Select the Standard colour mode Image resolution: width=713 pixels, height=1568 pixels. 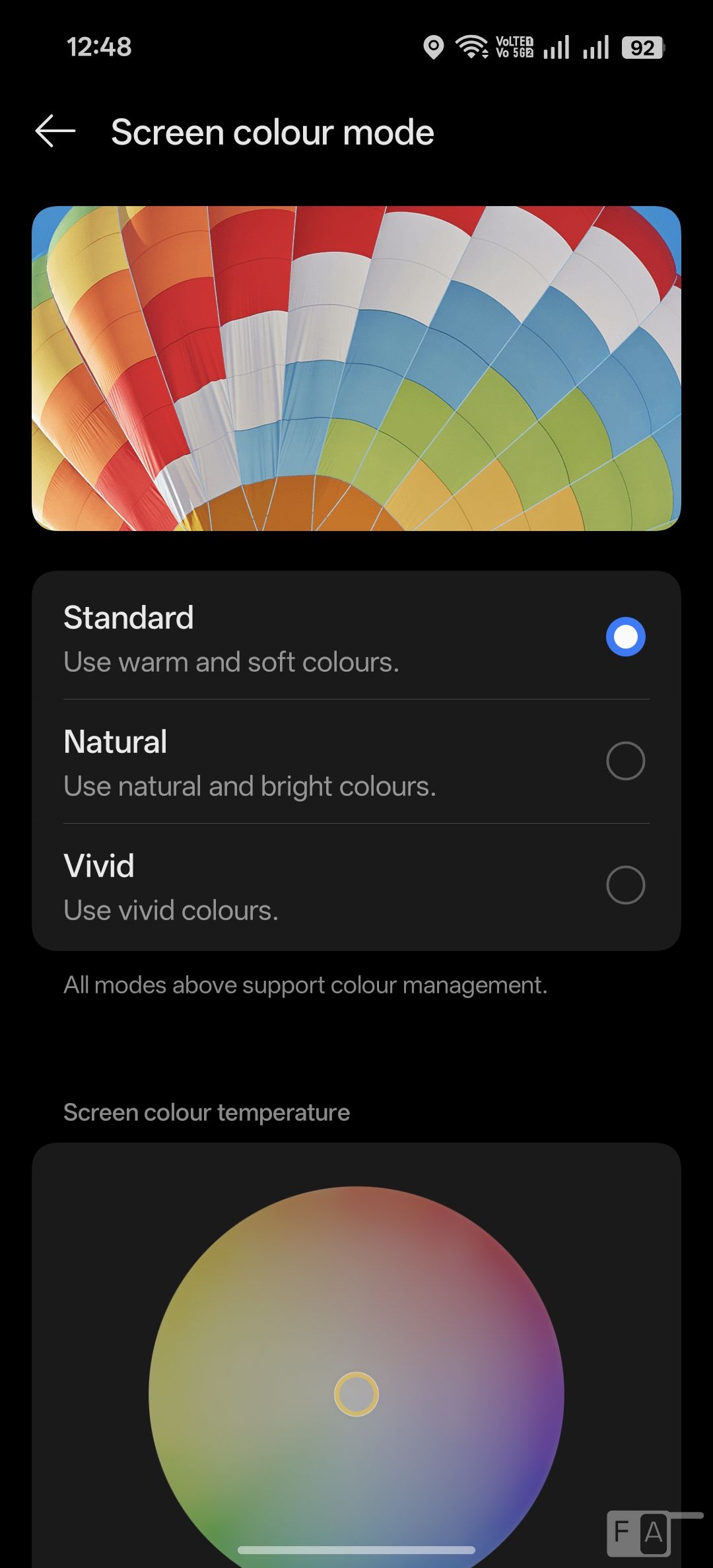(x=625, y=637)
